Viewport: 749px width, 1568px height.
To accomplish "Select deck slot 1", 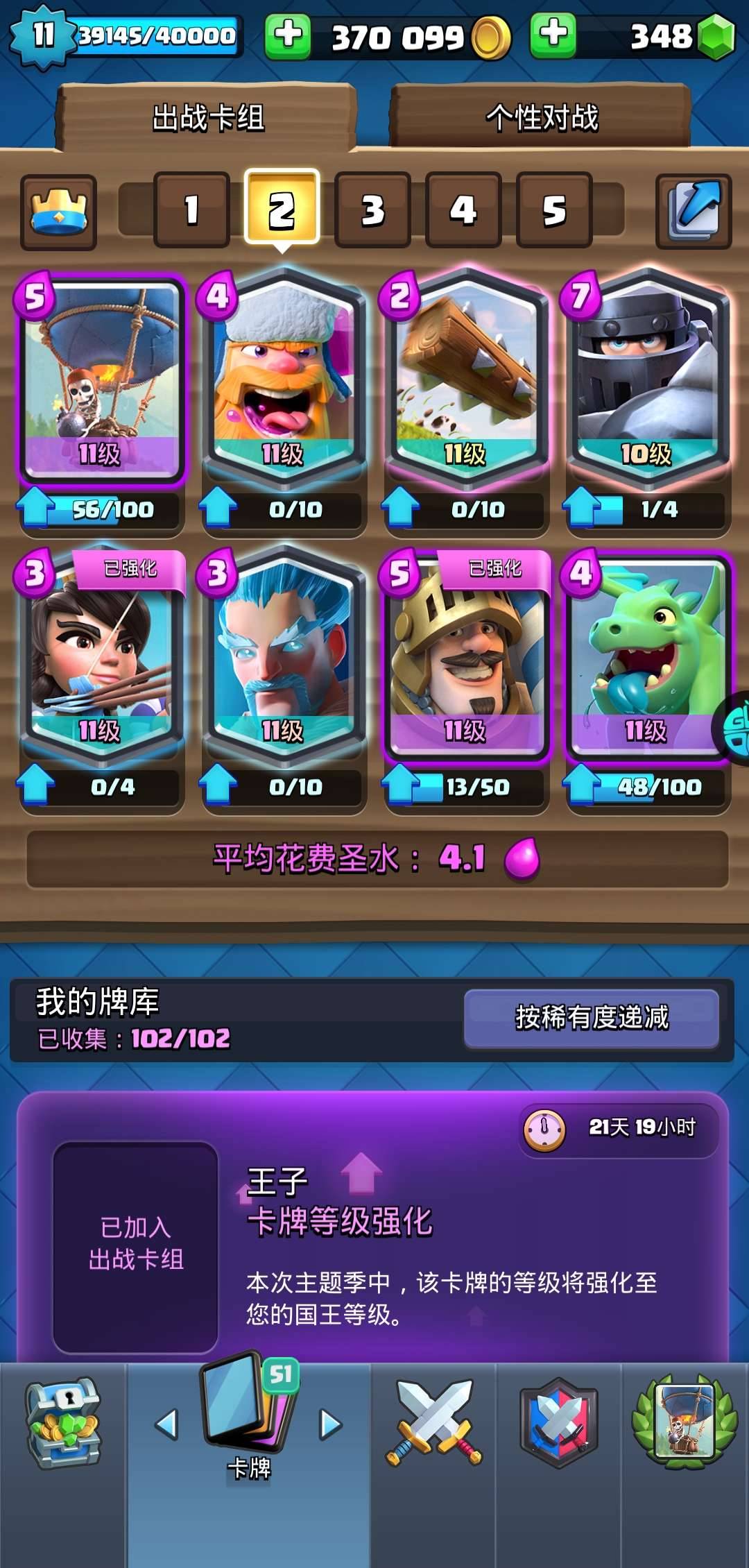I will tap(191, 210).
